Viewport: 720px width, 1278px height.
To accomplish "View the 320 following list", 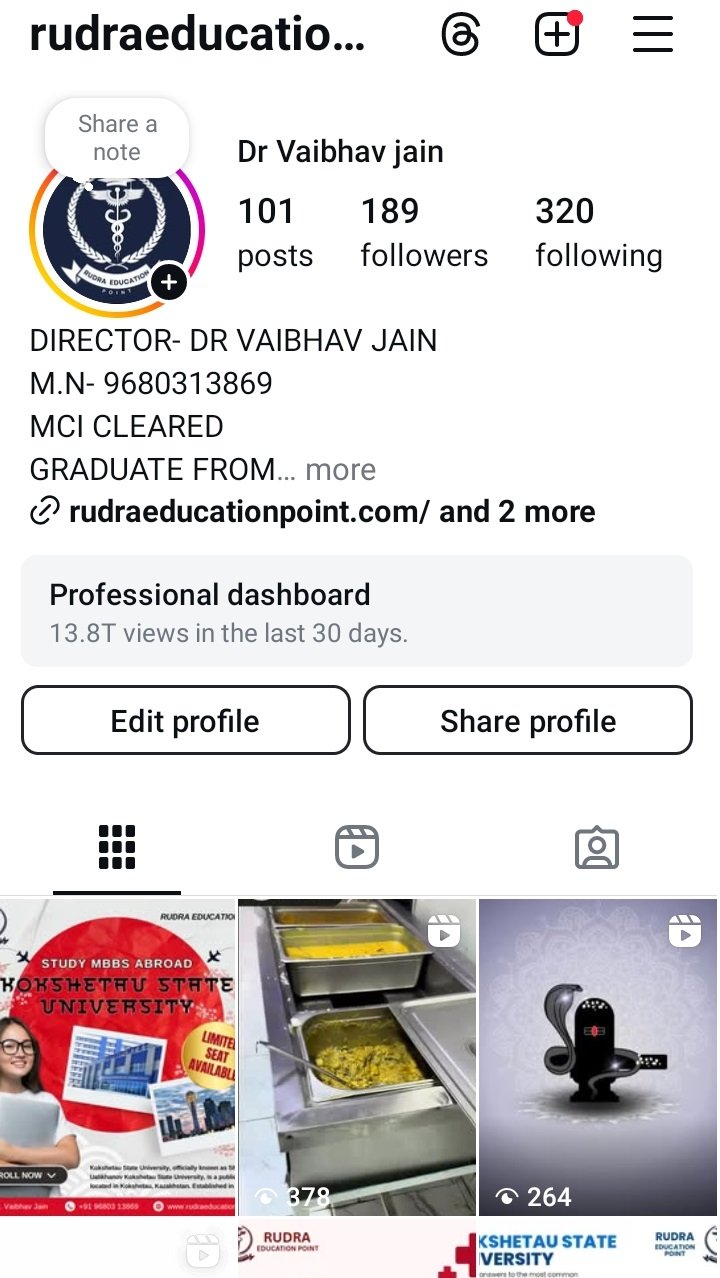I will (598, 232).
